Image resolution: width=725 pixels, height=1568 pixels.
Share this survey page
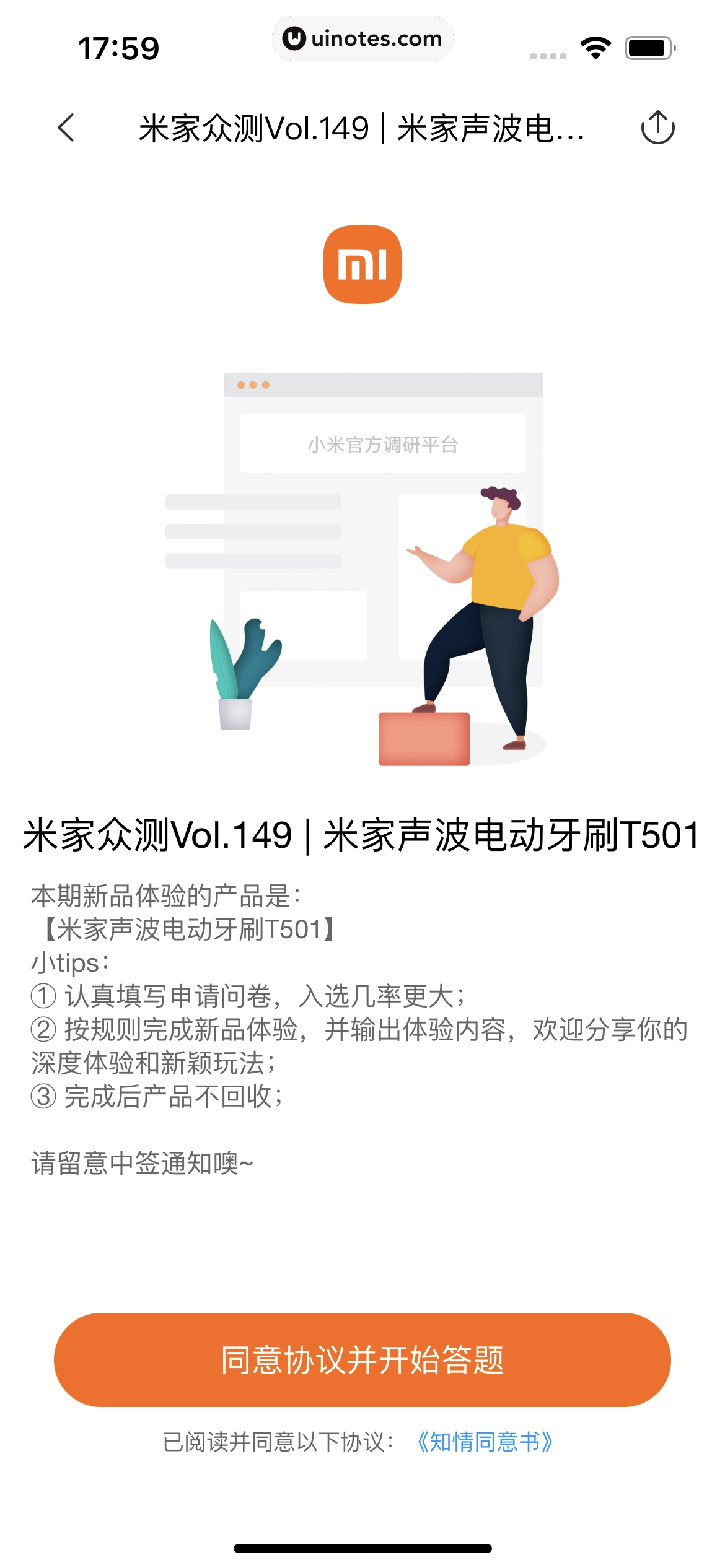click(657, 128)
